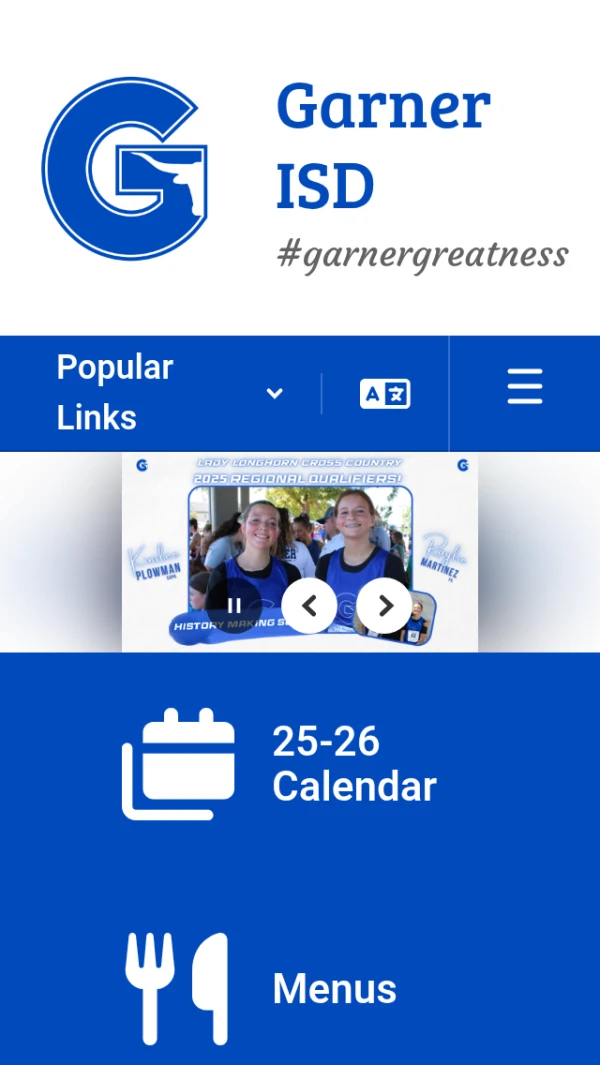This screenshot has height=1065, width=600.
Task: Open the Menus link
Action: pos(300,988)
